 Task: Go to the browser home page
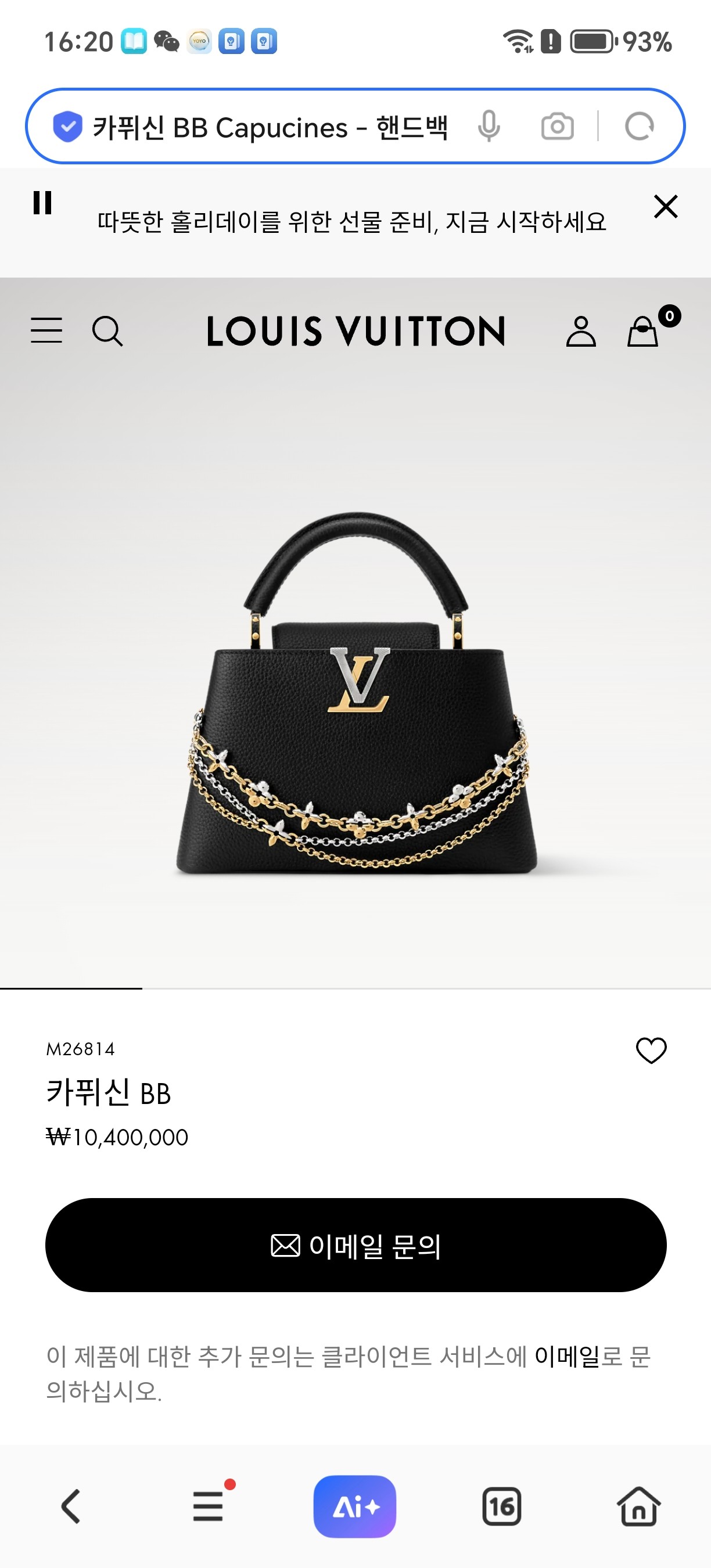click(638, 1506)
